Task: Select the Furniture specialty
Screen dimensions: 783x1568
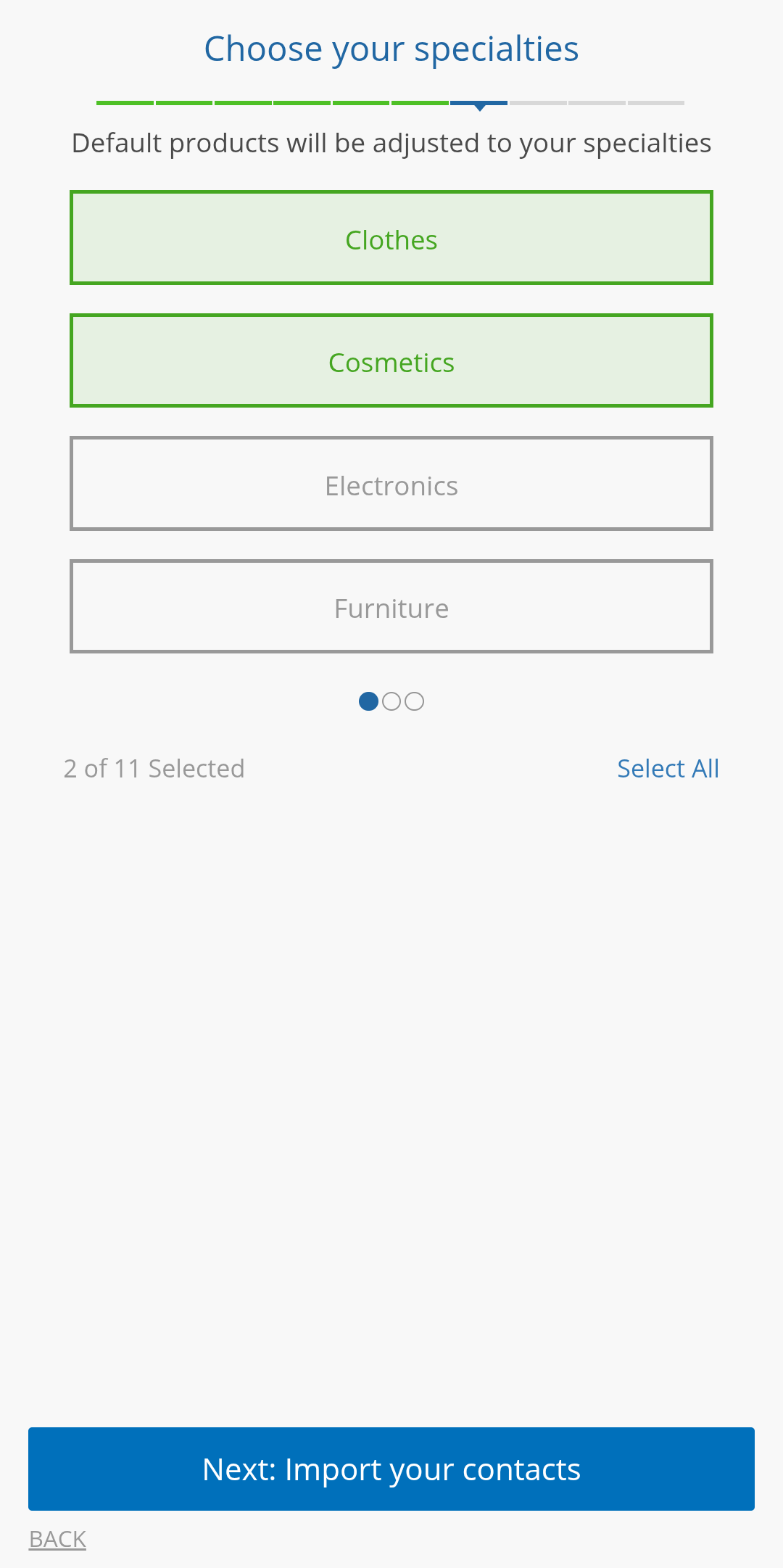Action: (x=391, y=606)
